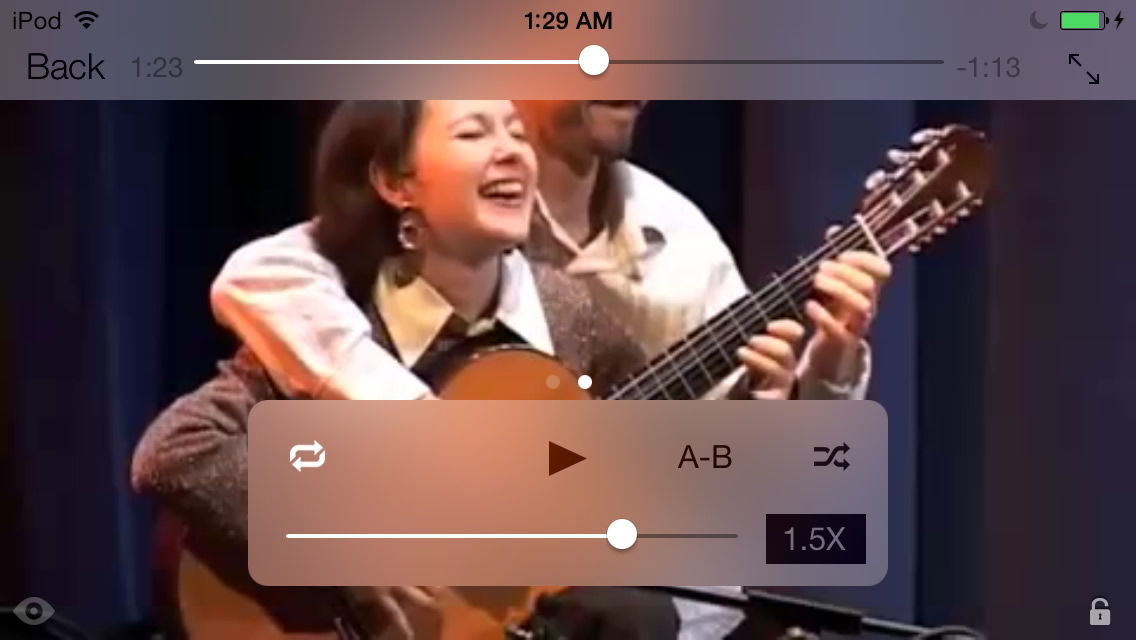The width and height of the screenshot is (1136, 640).
Task: Toggle the repeat loop option
Action: 308,457
